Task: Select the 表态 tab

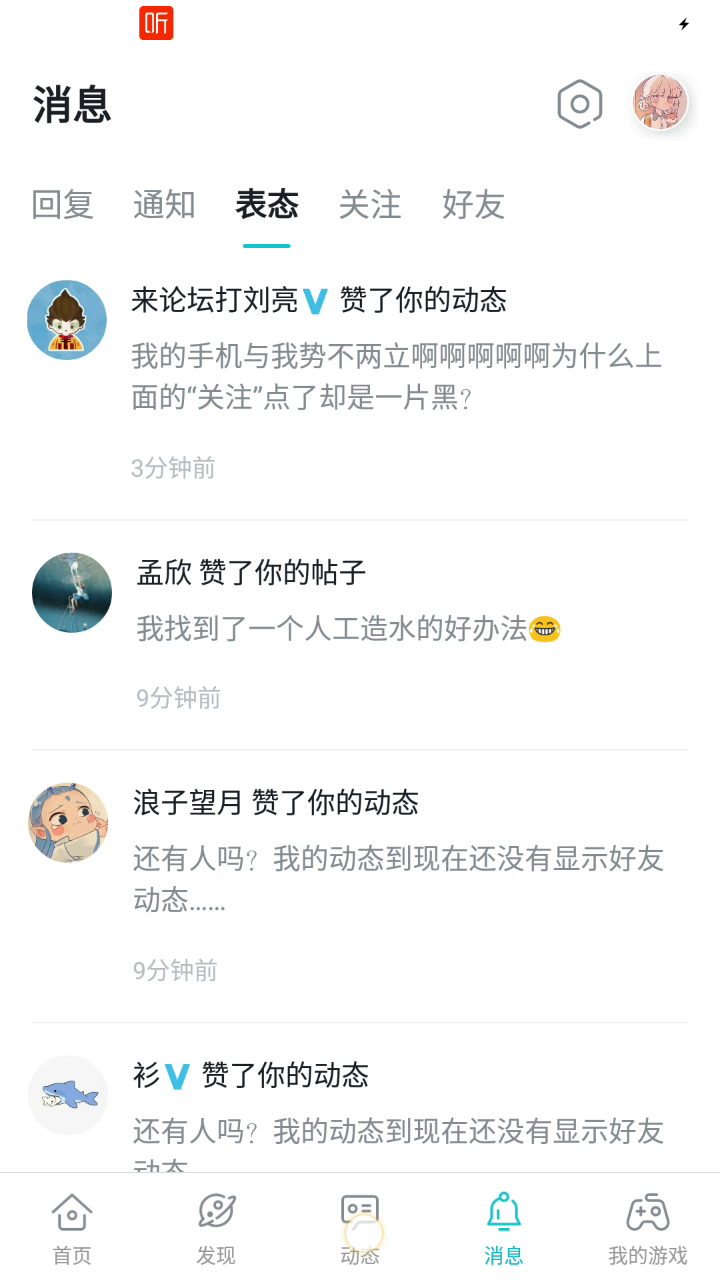Action: (x=267, y=204)
